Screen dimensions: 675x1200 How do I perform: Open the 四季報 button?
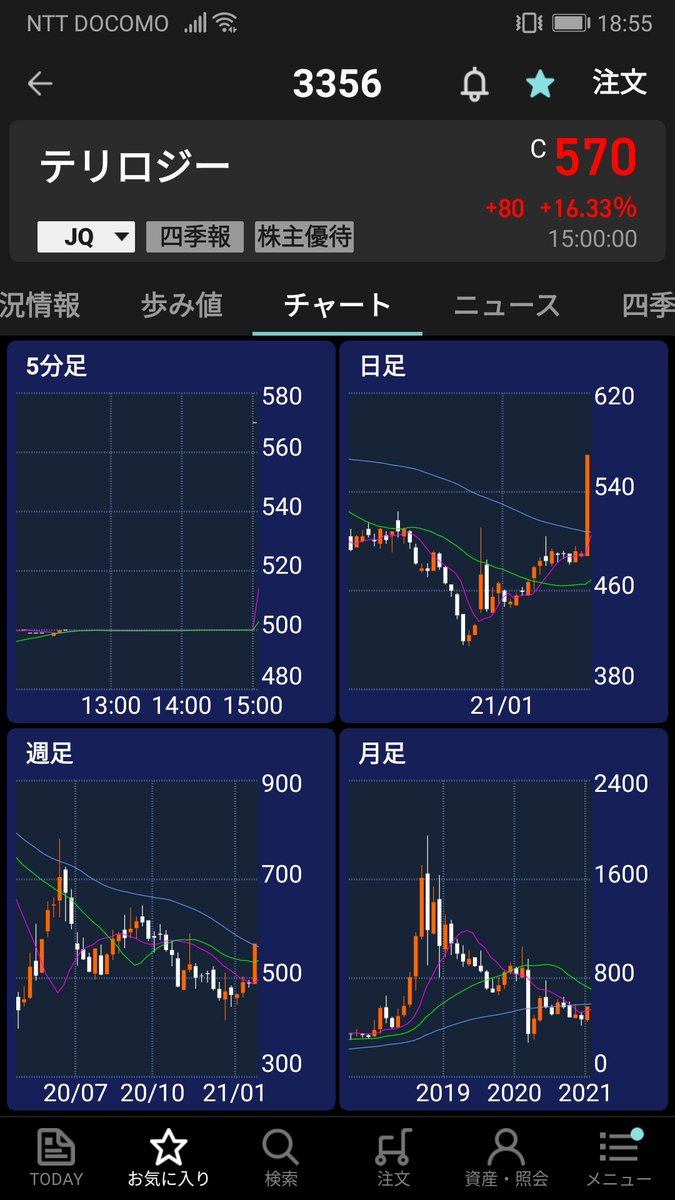point(195,237)
